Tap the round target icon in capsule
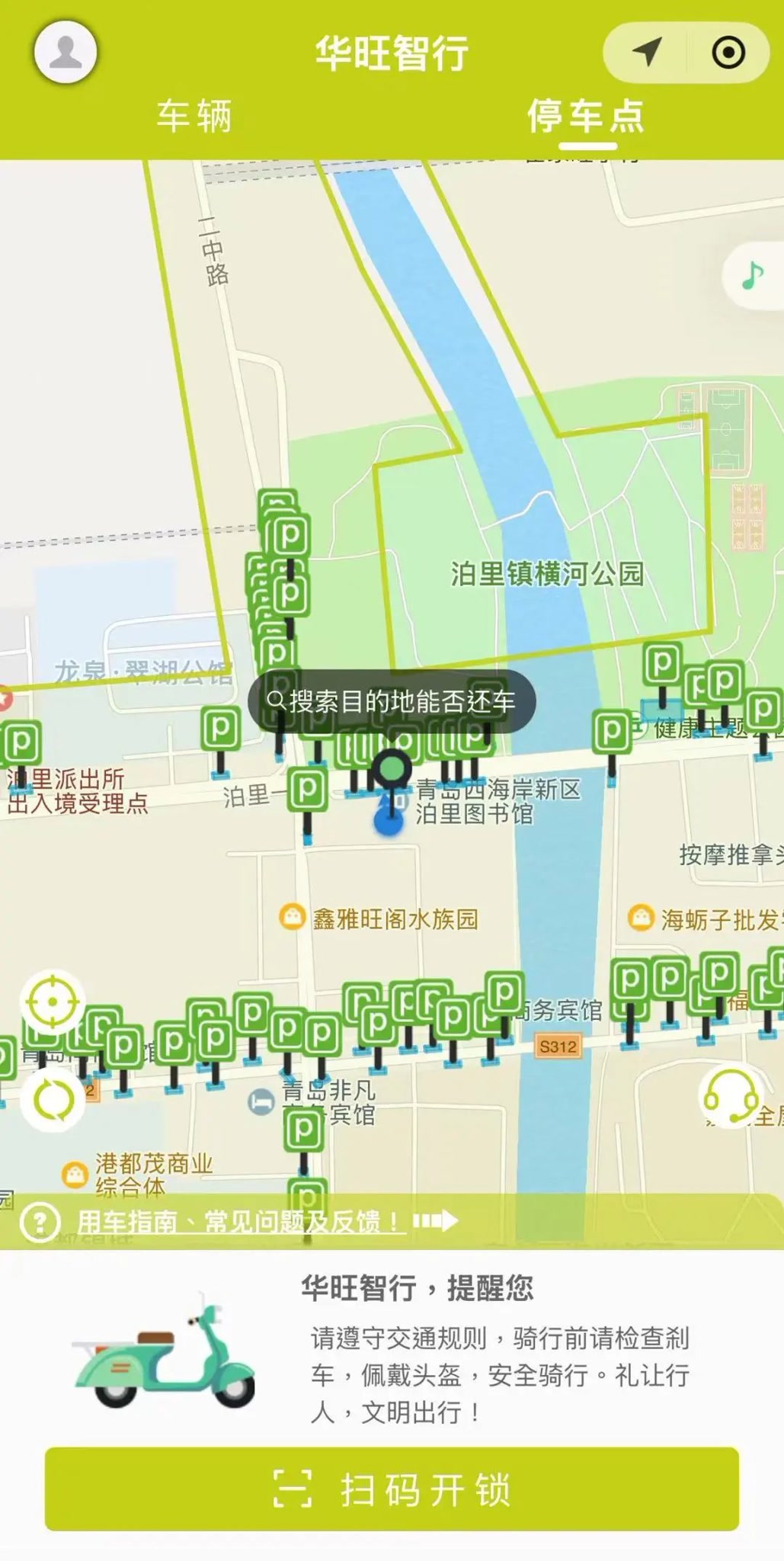The height and width of the screenshot is (1561, 784). pos(728,52)
